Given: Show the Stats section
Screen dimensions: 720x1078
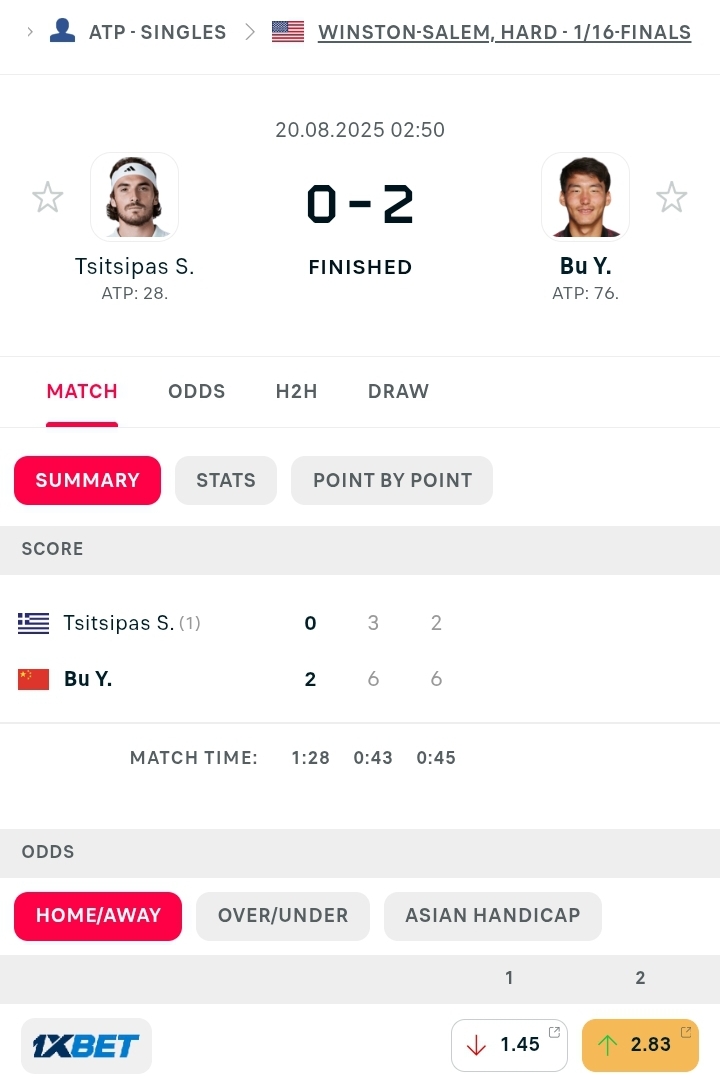Looking at the screenshot, I should click(226, 480).
